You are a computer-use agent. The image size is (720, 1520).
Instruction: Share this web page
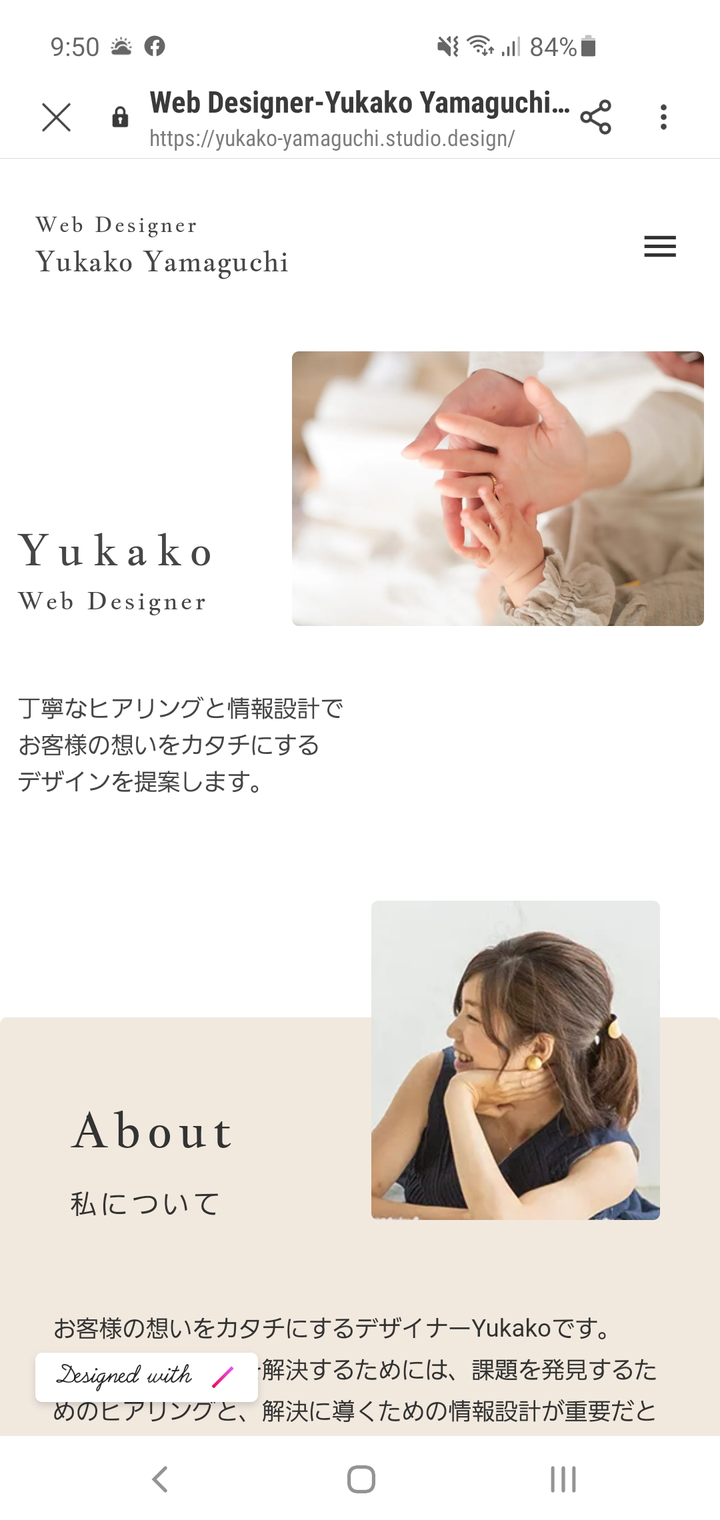pos(596,118)
